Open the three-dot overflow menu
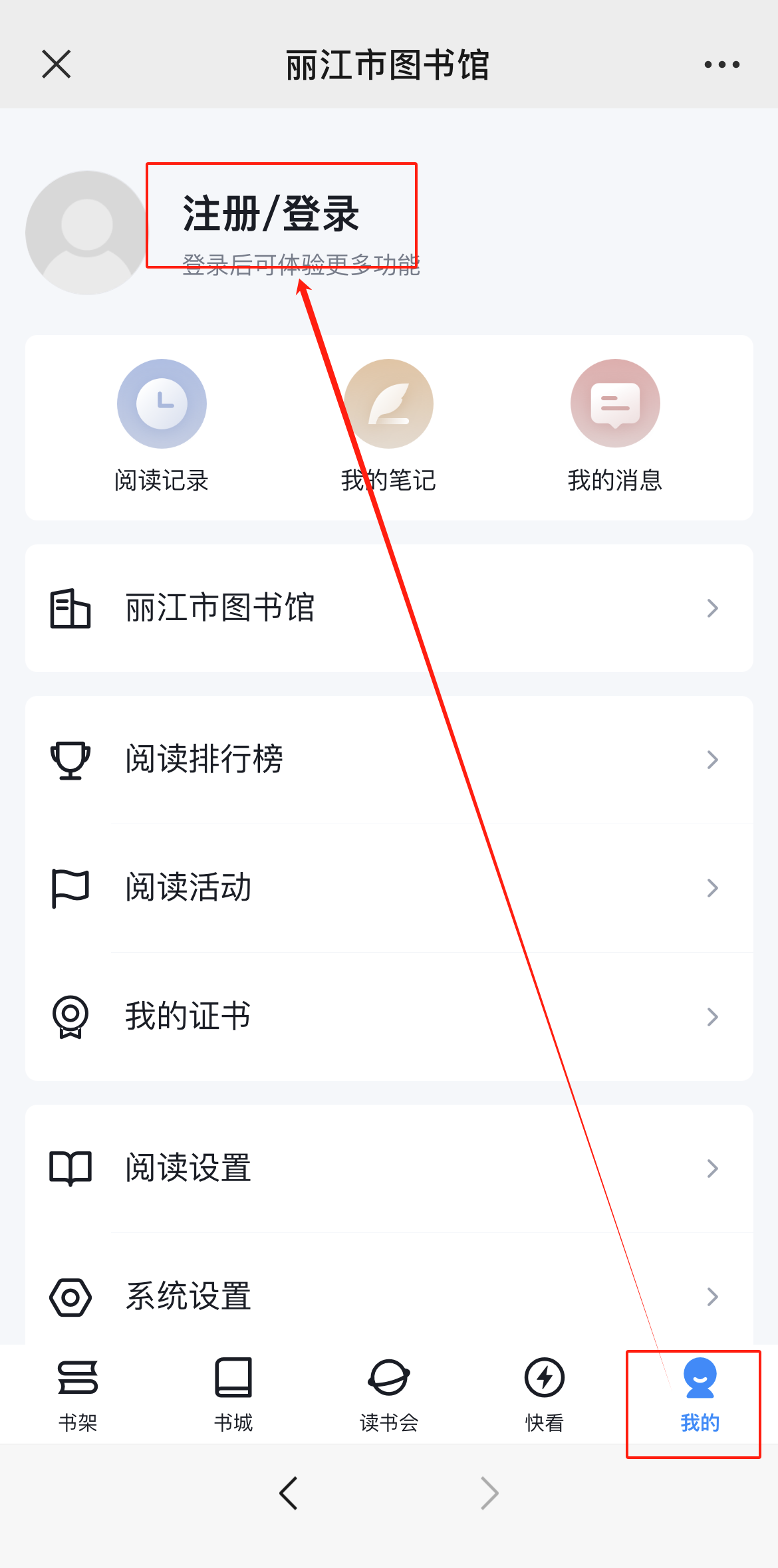 721,64
